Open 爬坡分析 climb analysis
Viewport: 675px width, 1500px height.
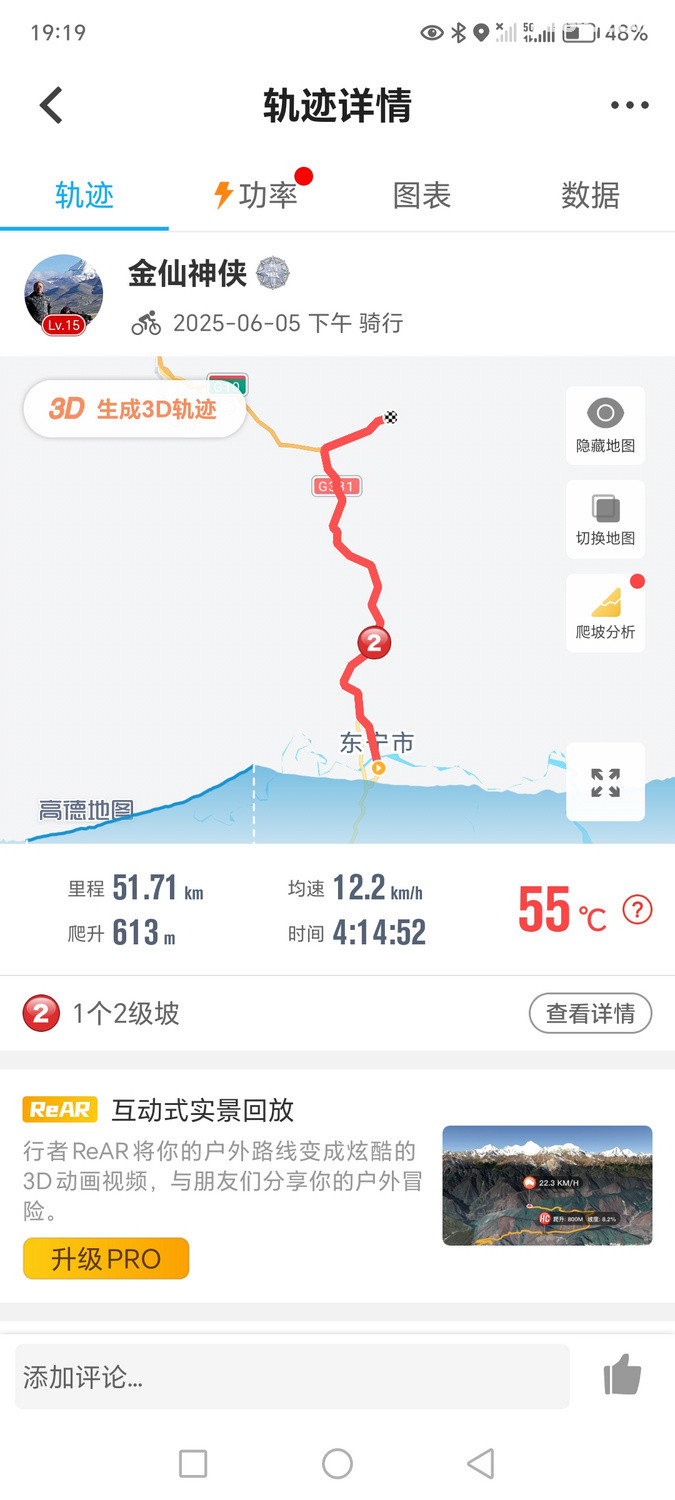605,613
